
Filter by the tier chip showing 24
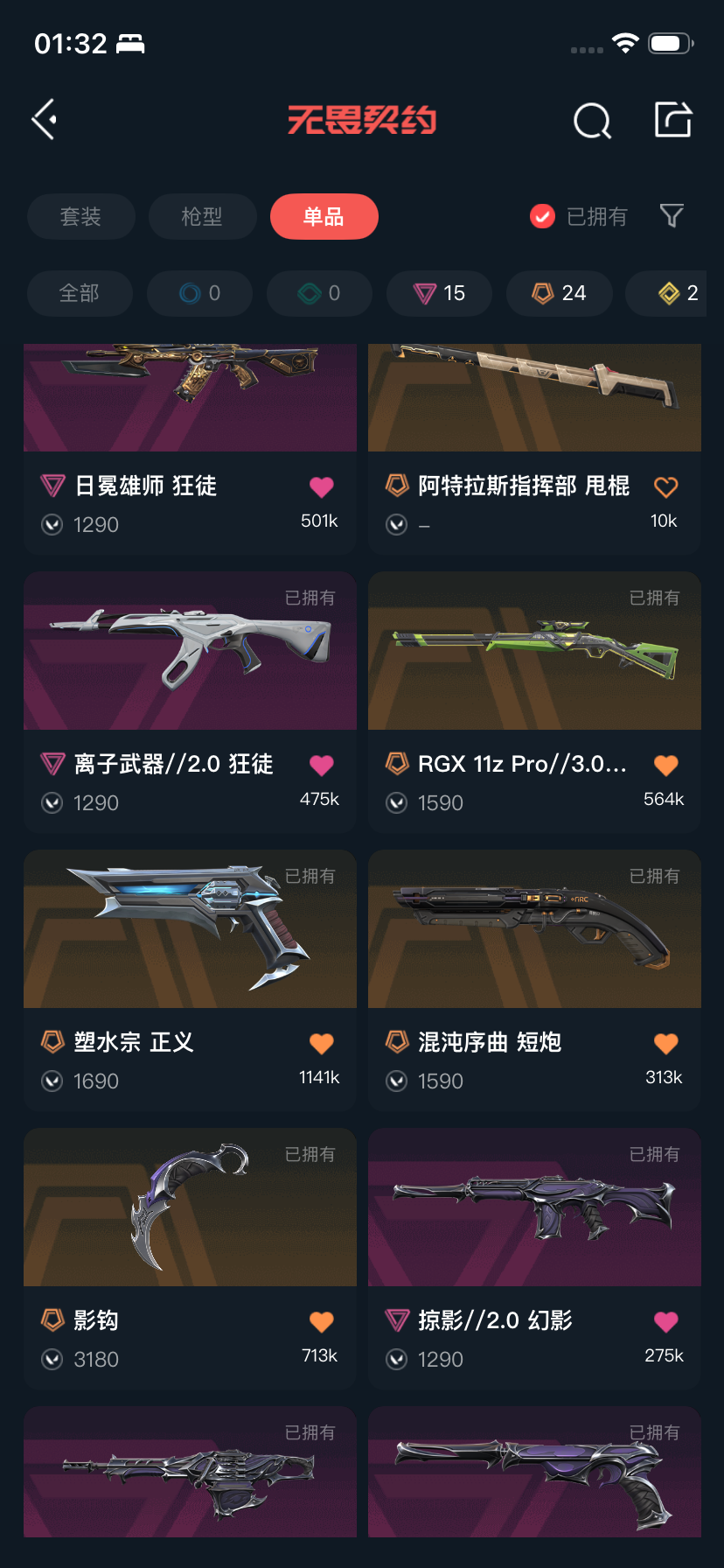tap(559, 293)
